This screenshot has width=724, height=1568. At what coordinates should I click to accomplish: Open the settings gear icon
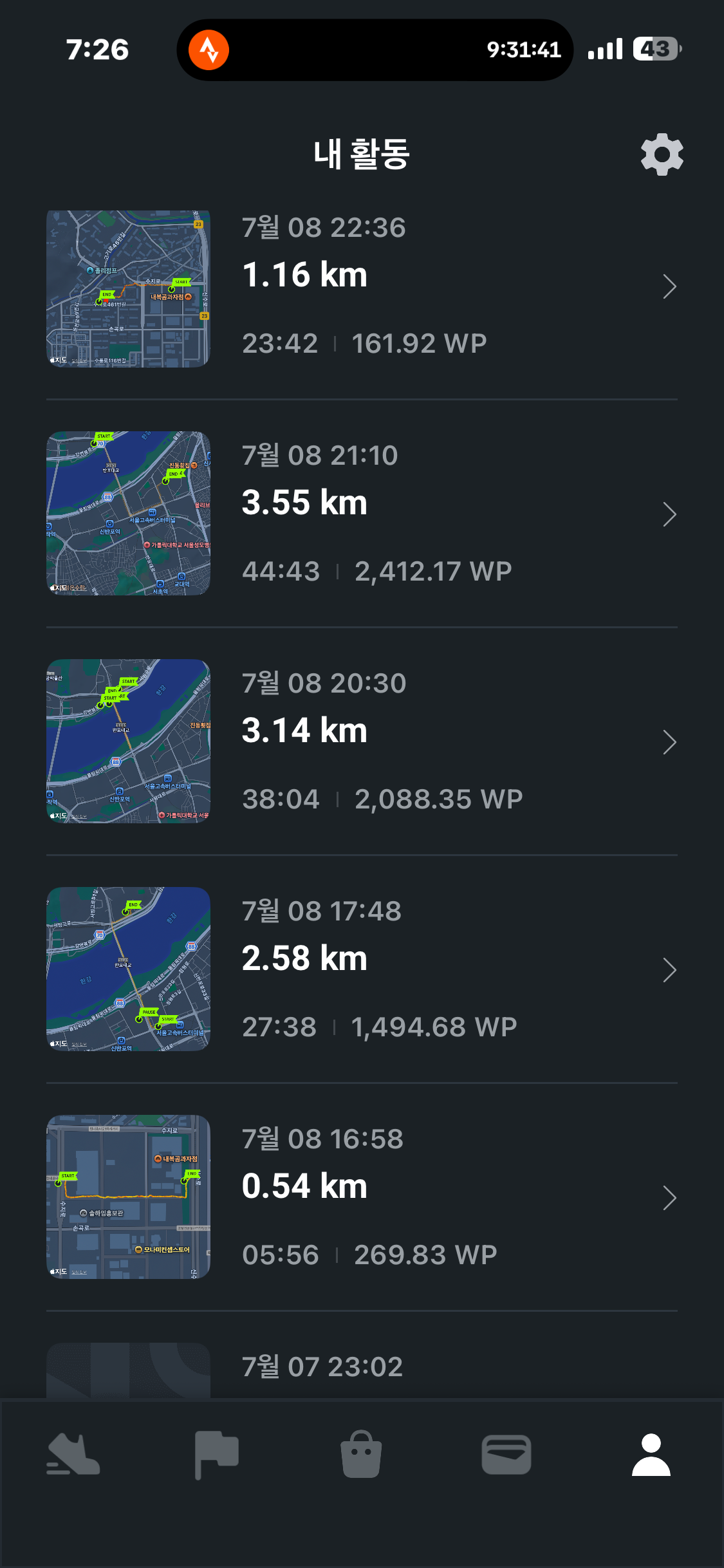pos(662,154)
